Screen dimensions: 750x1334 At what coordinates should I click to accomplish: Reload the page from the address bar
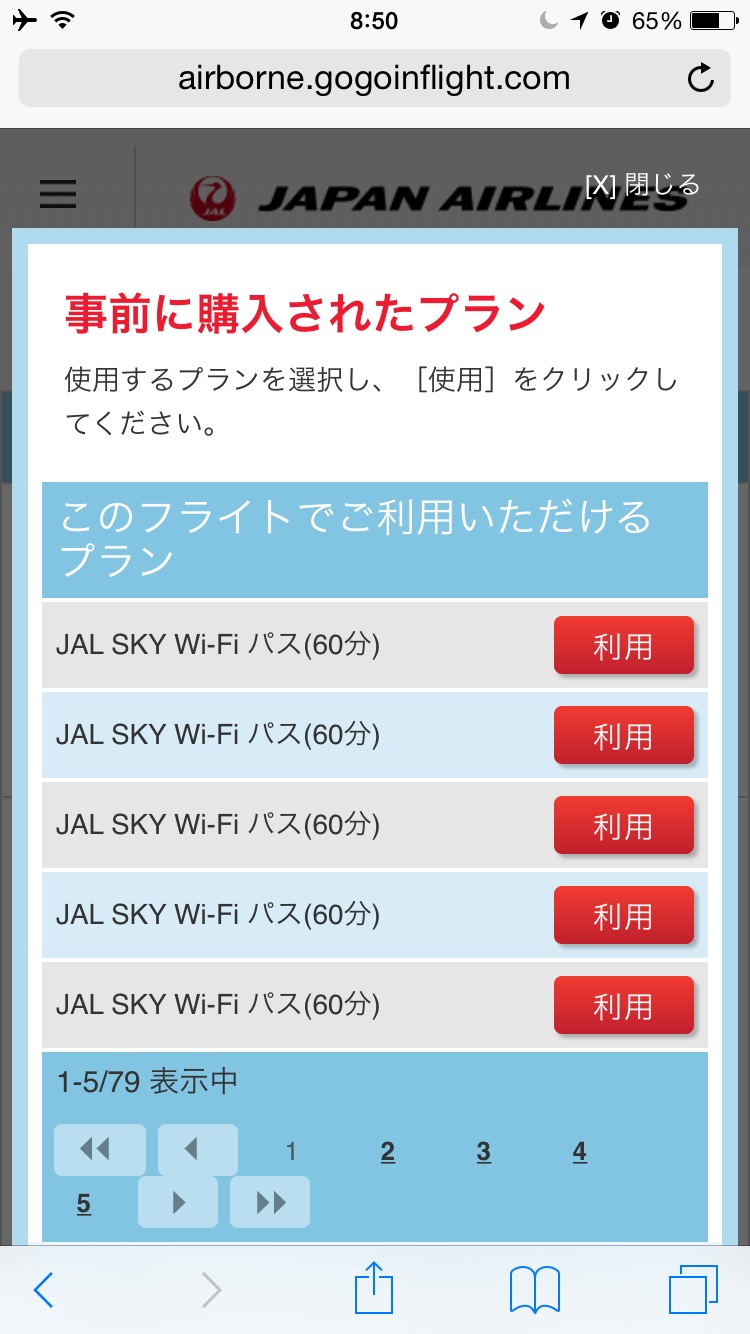tap(701, 78)
